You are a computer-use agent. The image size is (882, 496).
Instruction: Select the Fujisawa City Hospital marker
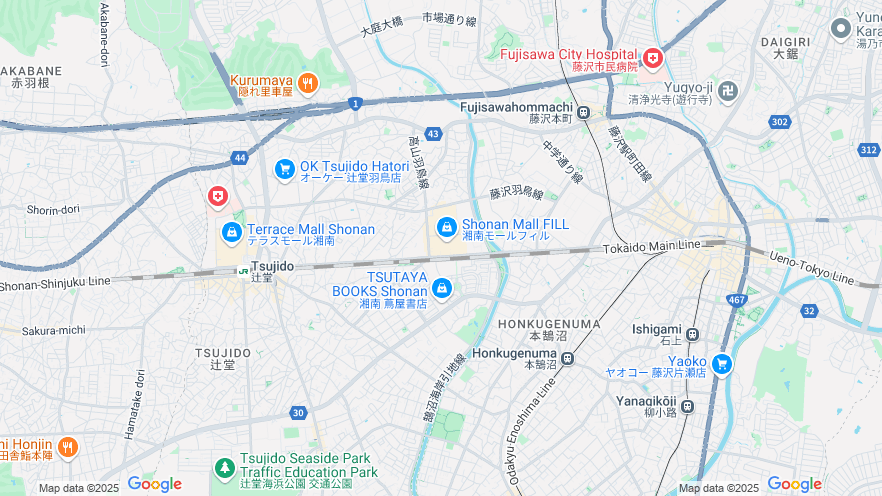tap(653, 60)
